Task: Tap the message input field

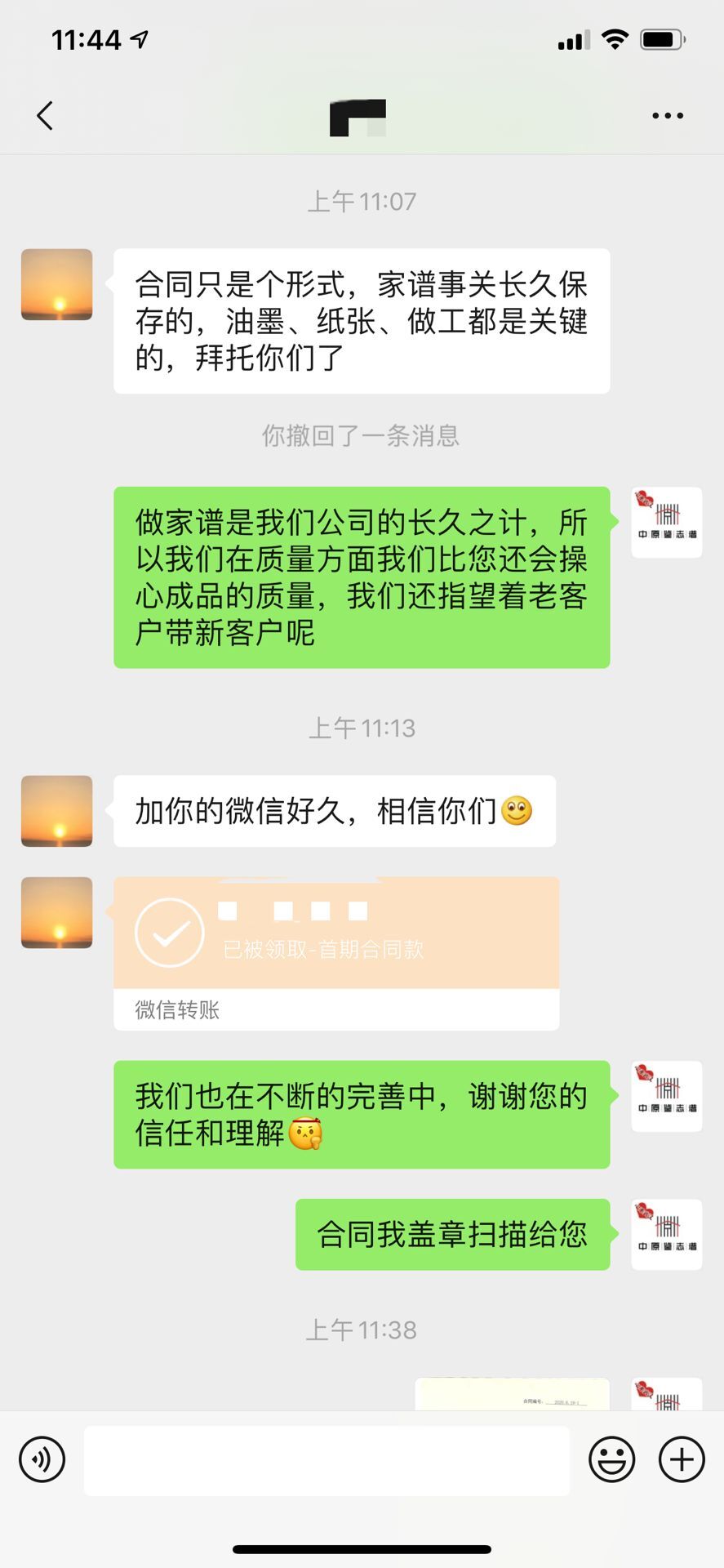Action: tap(326, 1461)
